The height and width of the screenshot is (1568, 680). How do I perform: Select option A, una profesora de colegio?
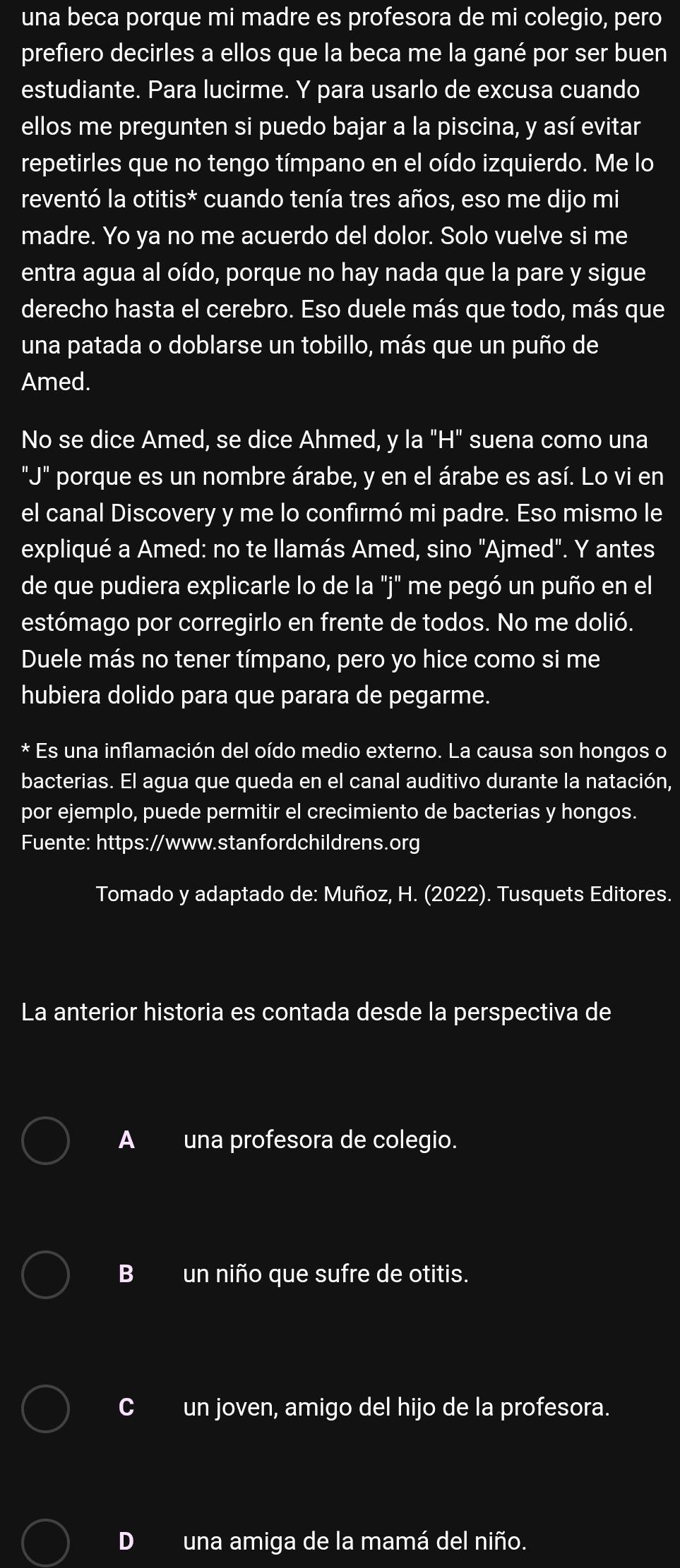(46, 1140)
